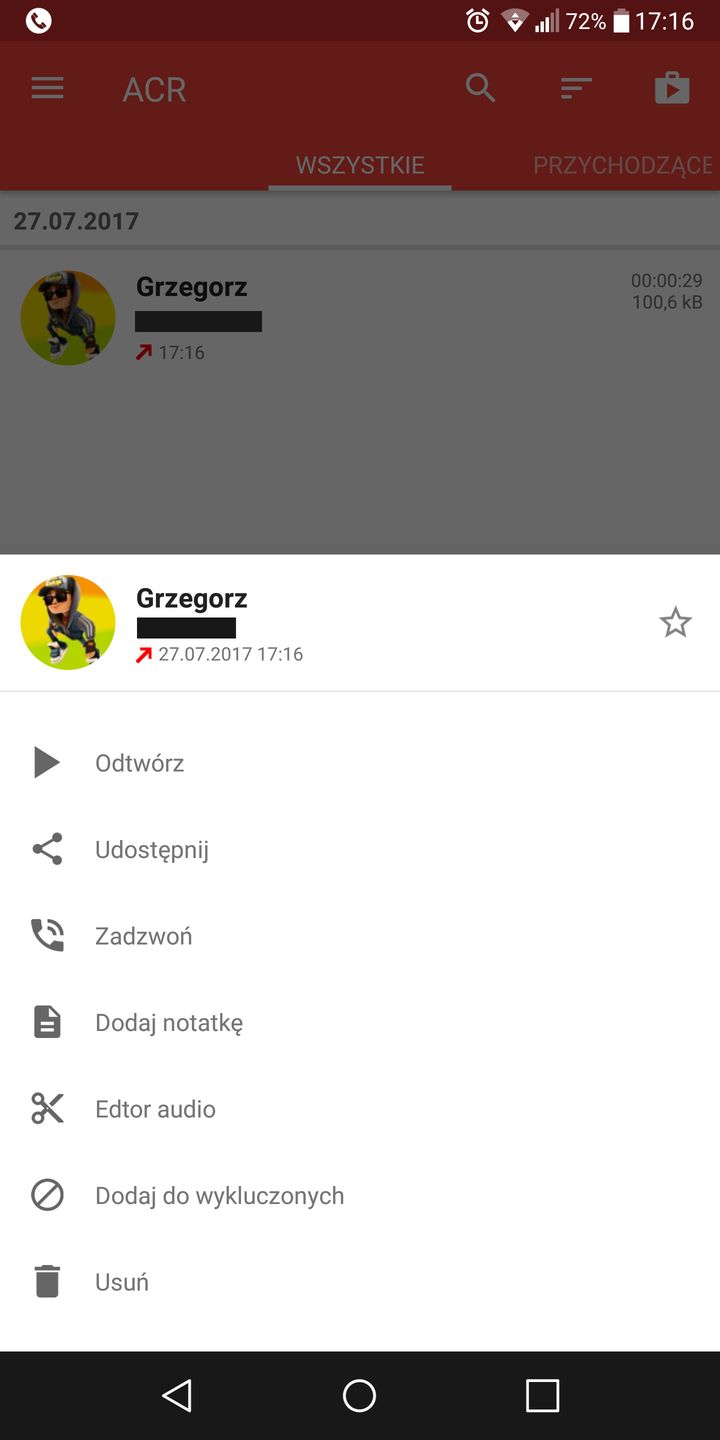Tap the phone icon next to Zadzwoń
The image size is (720, 1440).
tap(46, 935)
